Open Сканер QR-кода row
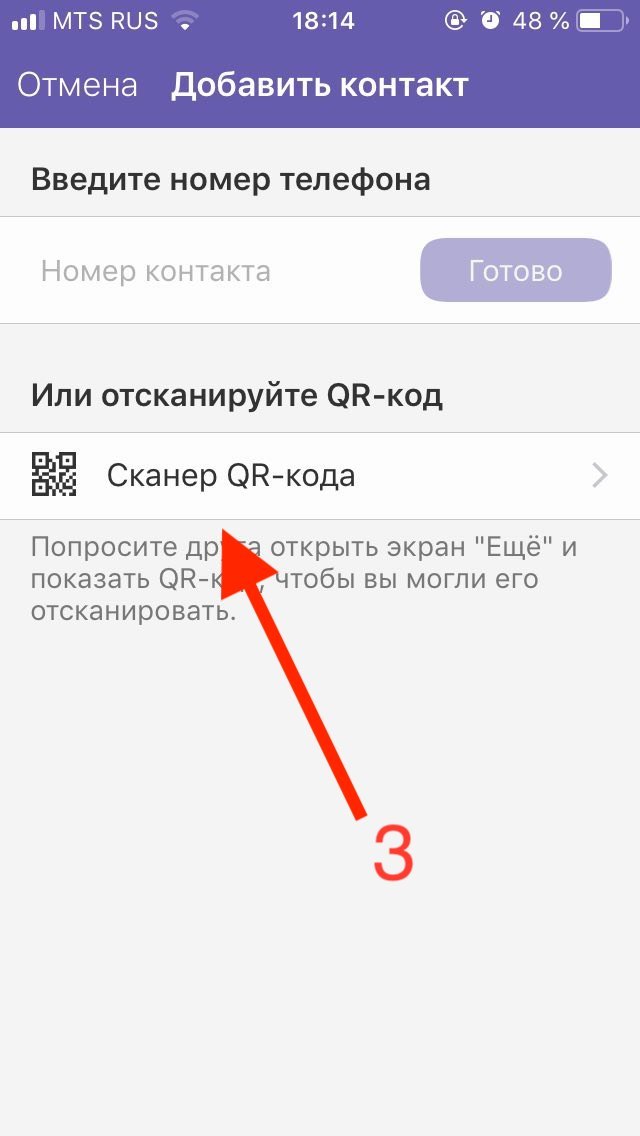640x1136 pixels. (x=320, y=476)
